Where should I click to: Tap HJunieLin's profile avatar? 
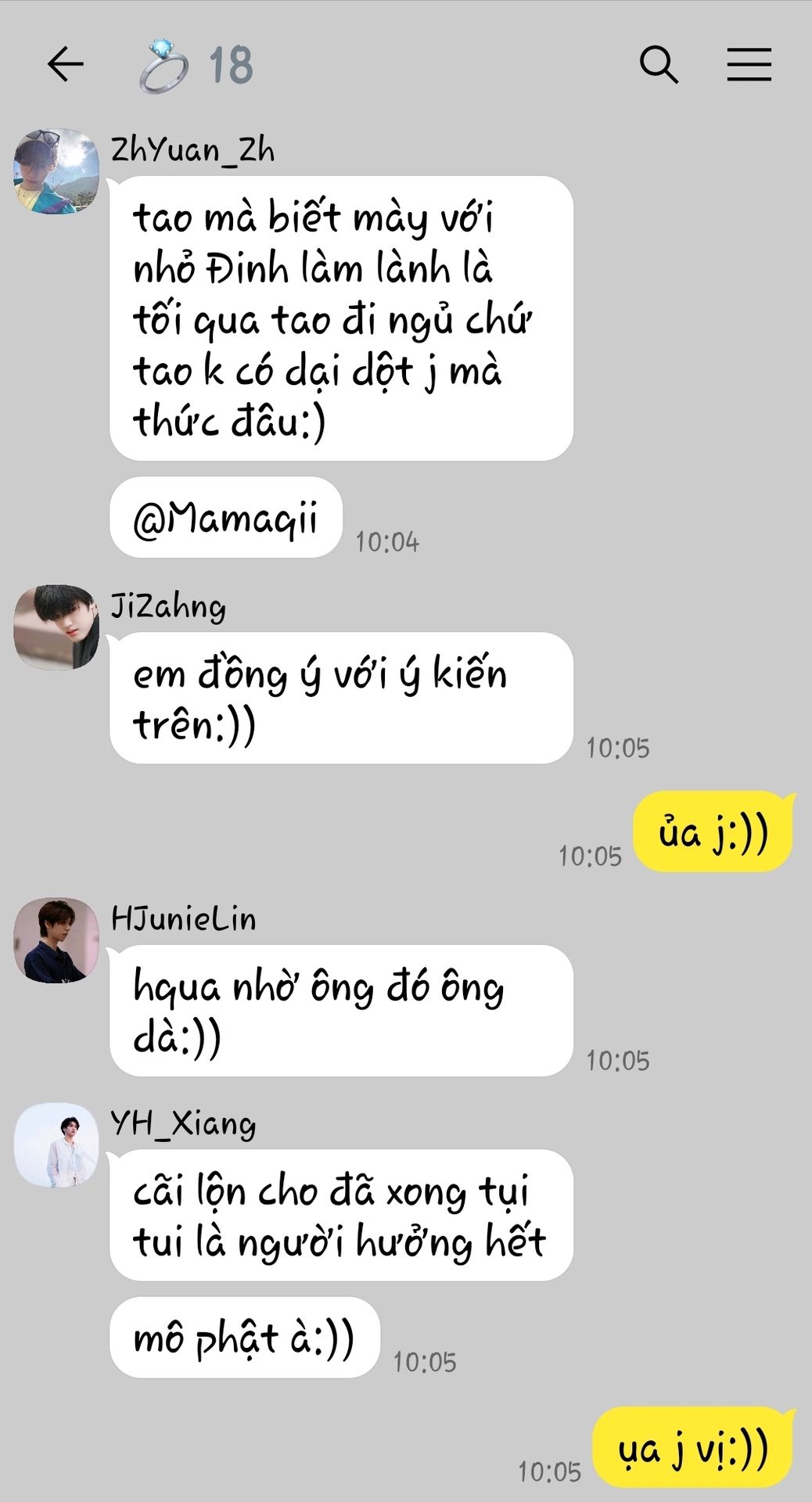click(x=56, y=940)
